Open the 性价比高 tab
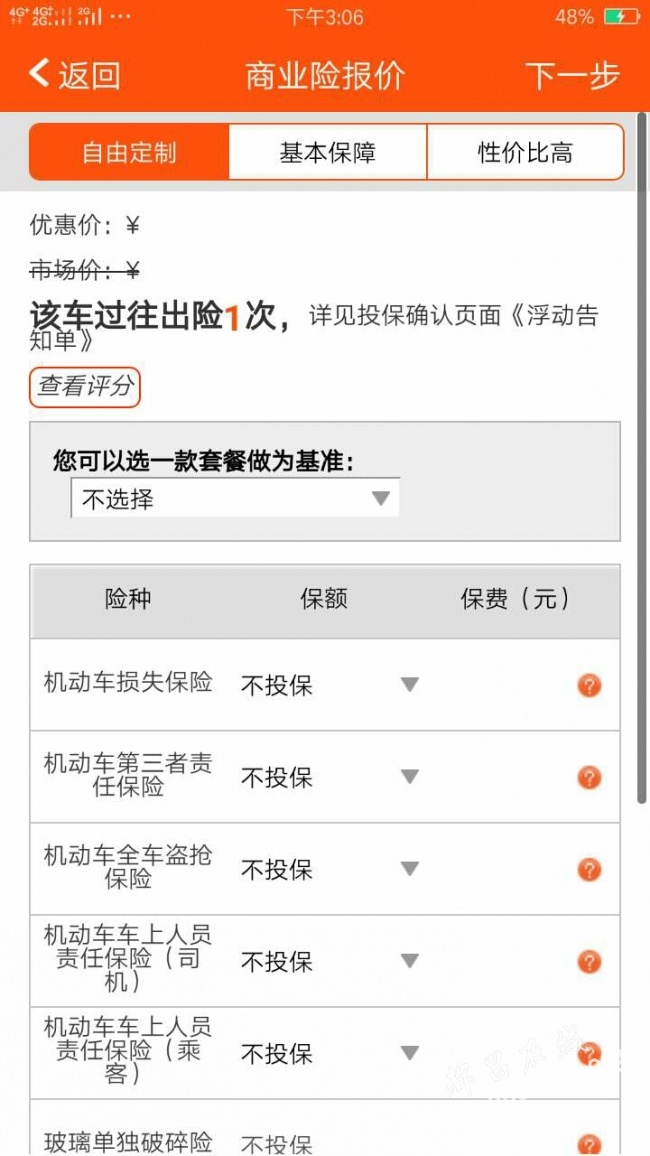 (525, 152)
